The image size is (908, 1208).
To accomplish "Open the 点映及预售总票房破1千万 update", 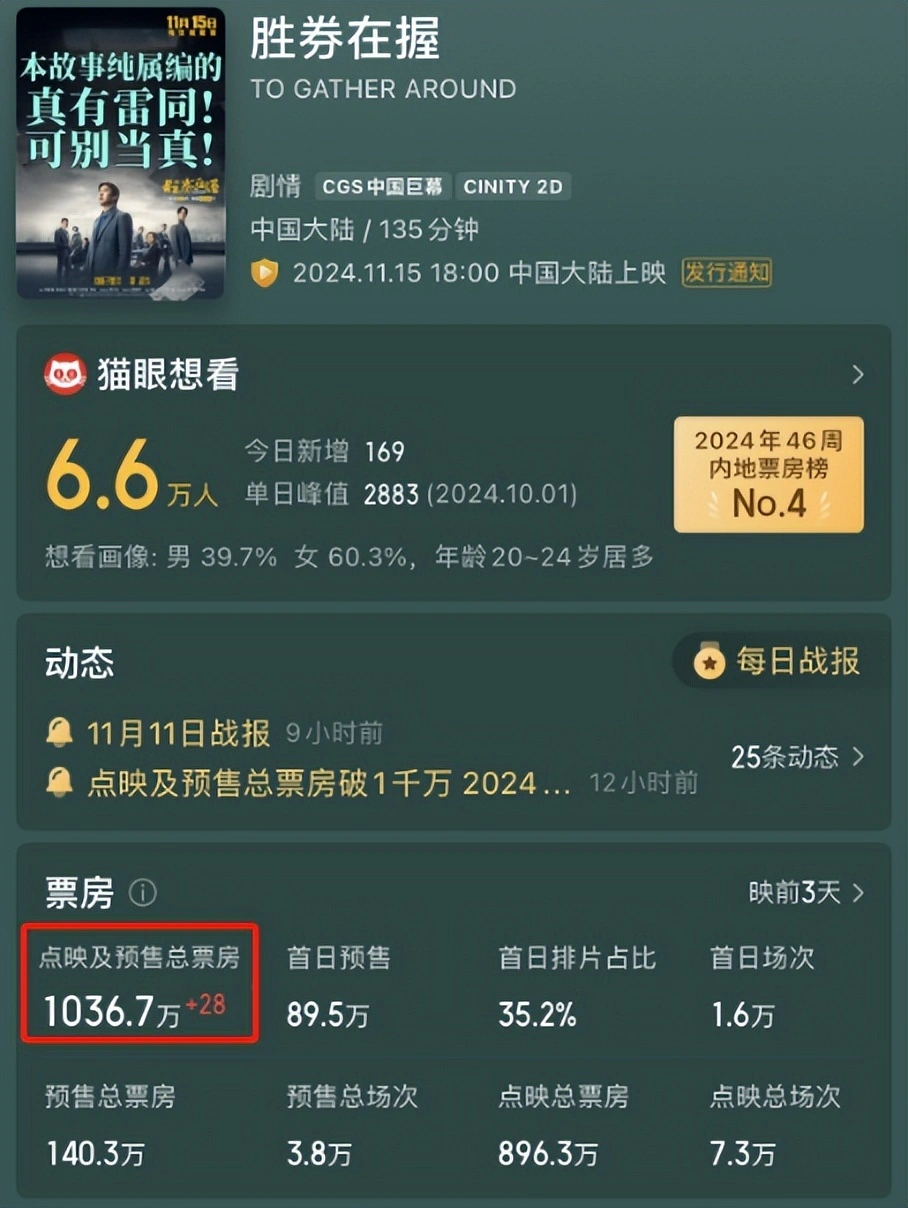I will tap(329, 783).
